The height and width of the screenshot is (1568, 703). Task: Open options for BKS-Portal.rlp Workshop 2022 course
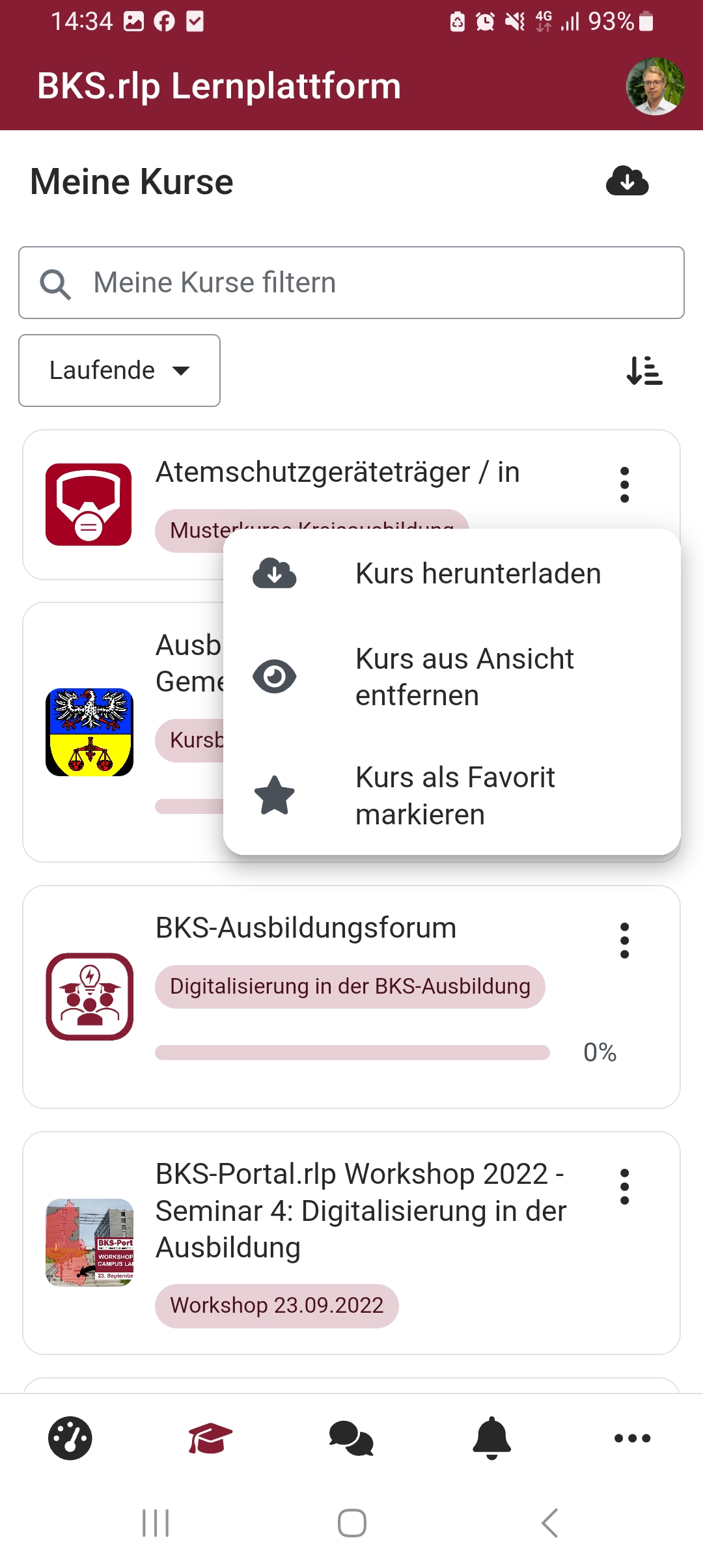point(624,1186)
